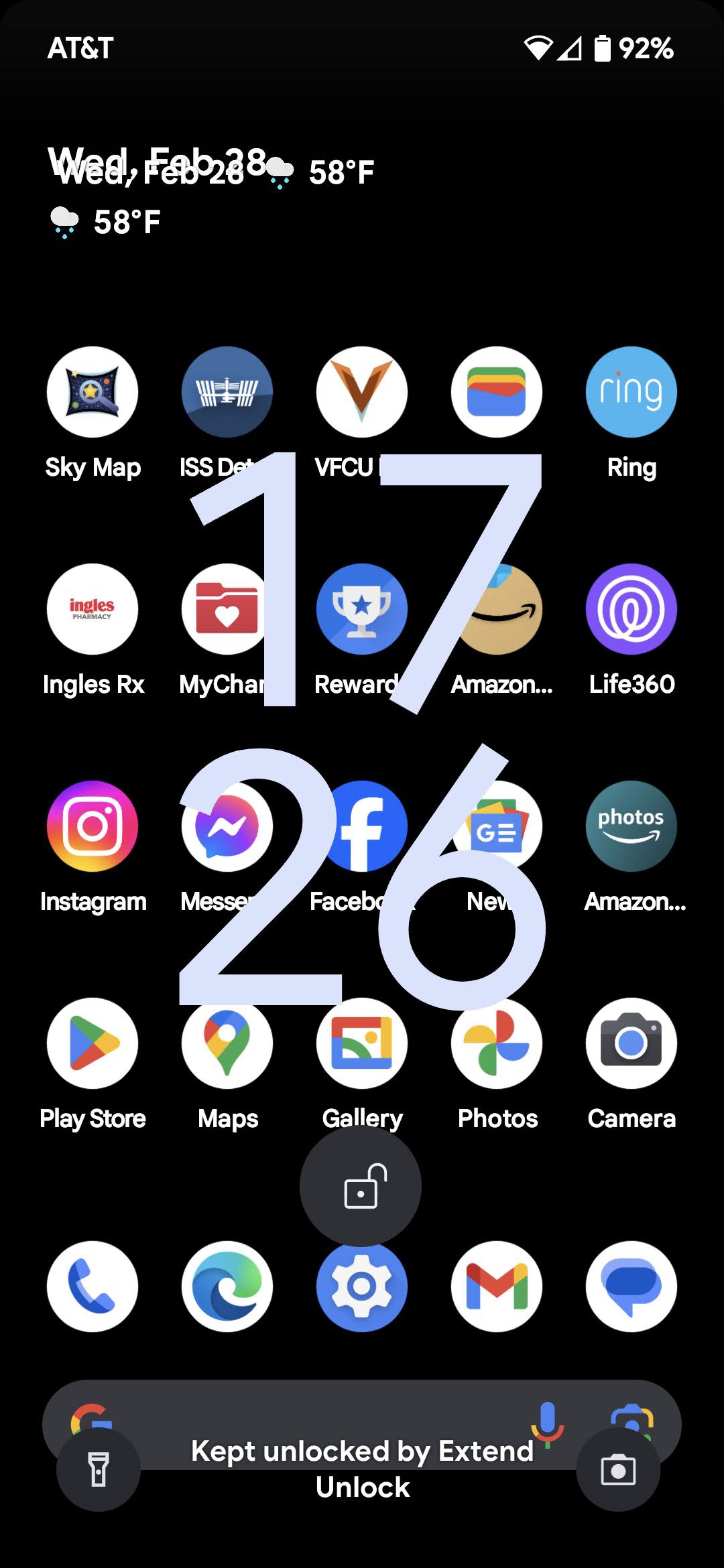Open the Gallery app

pyautogui.click(x=362, y=1043)
